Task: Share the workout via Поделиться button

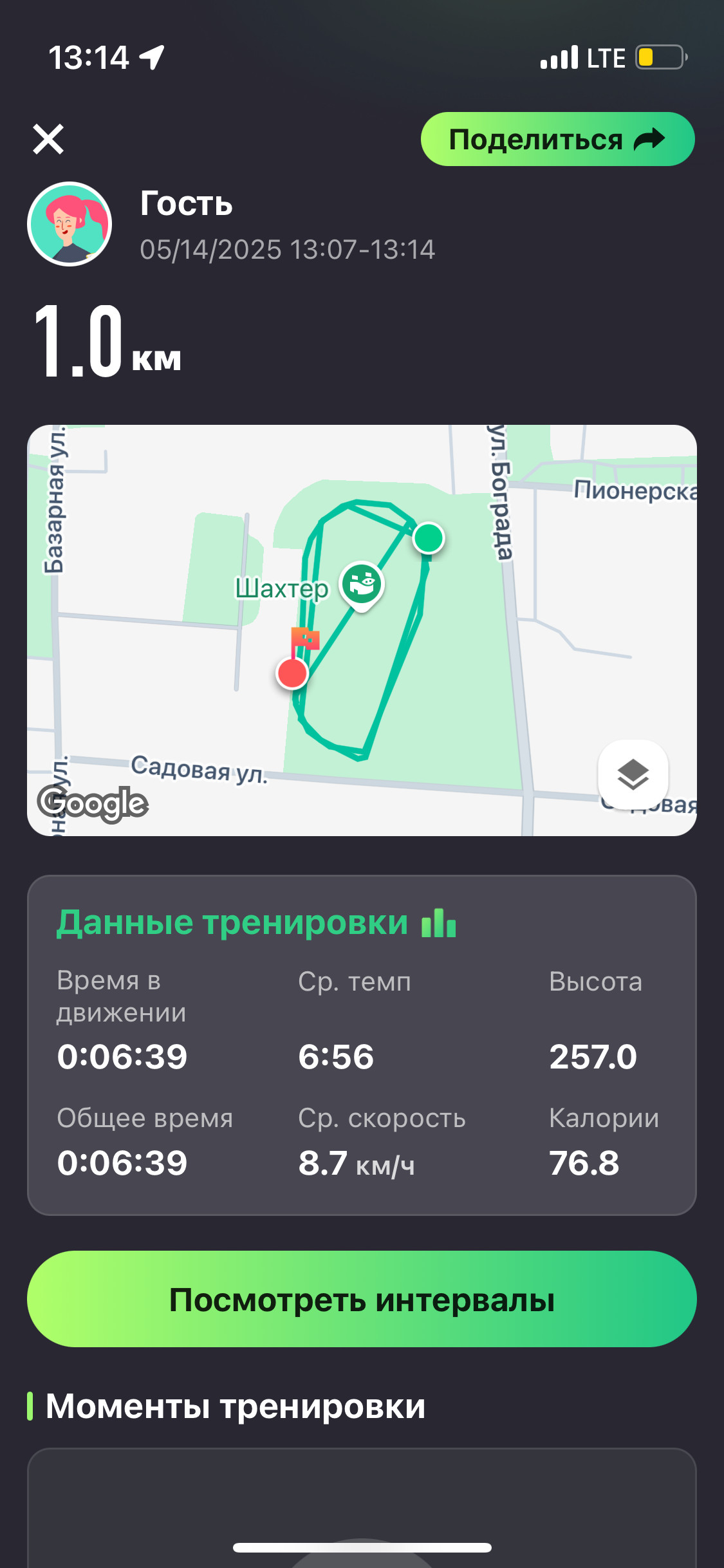Action: (x=557, y=139)
